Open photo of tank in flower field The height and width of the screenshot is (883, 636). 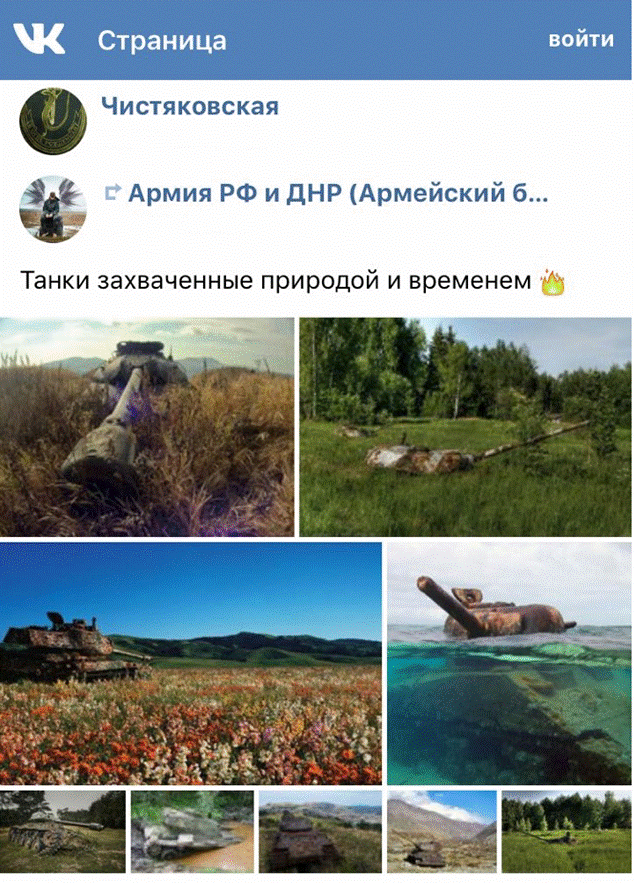point(190,664)
